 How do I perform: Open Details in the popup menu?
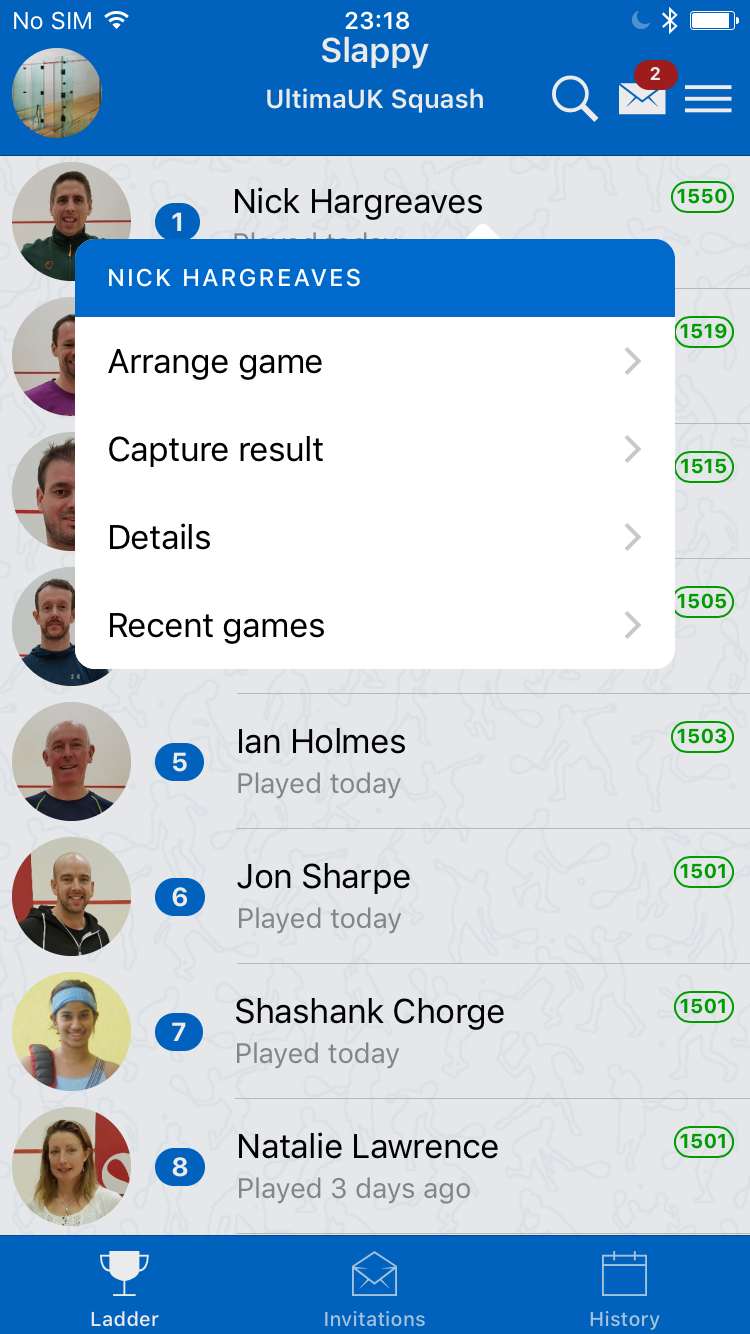tap(374, 538)
